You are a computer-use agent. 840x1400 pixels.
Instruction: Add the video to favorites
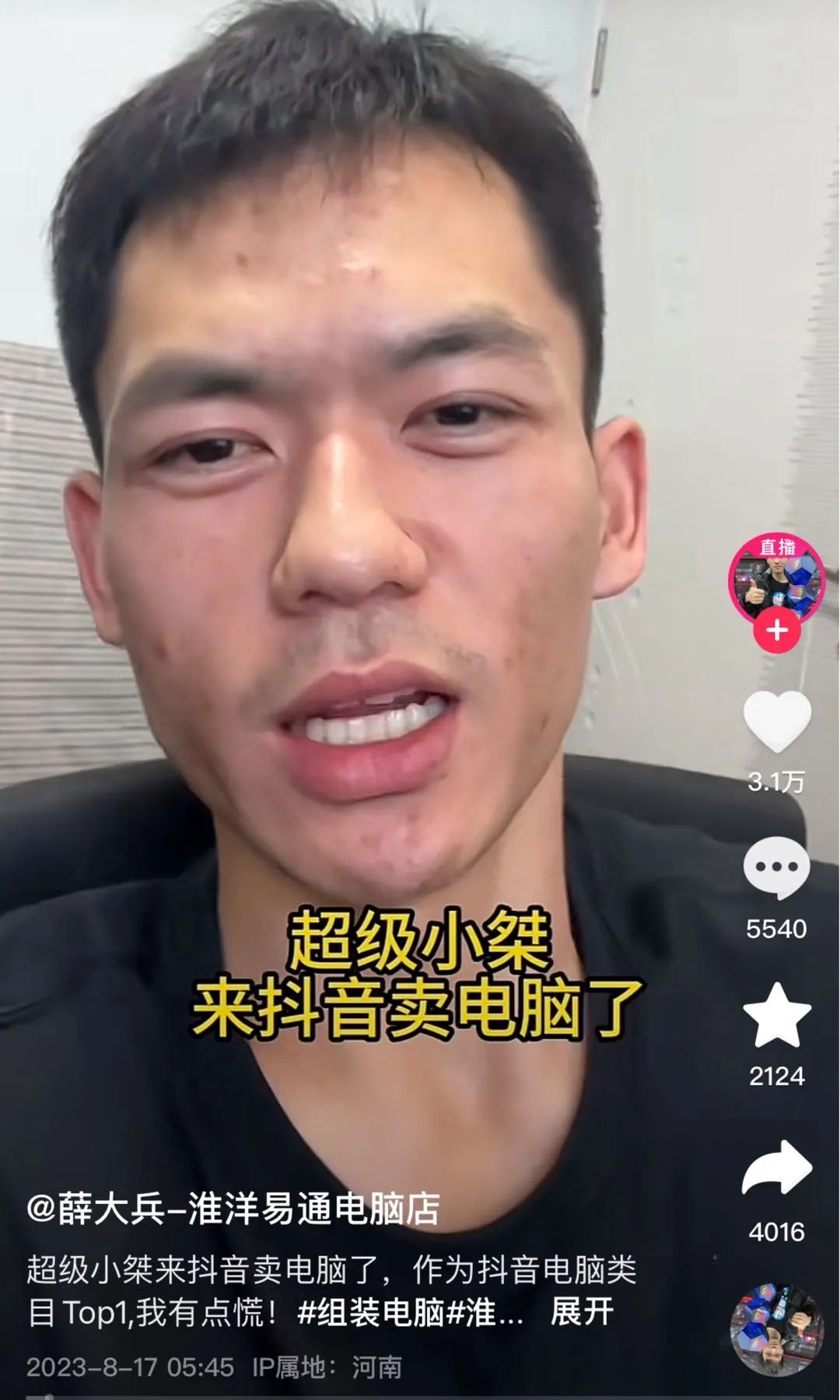tap(777, 1016)
